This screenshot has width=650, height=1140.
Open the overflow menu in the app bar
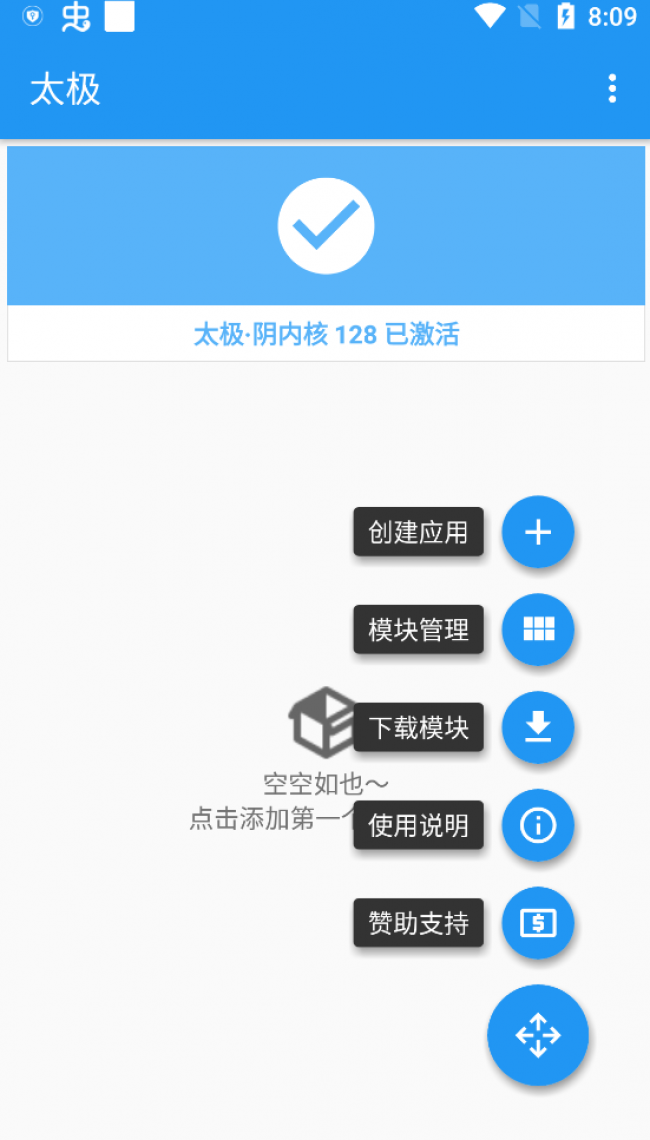612,89
